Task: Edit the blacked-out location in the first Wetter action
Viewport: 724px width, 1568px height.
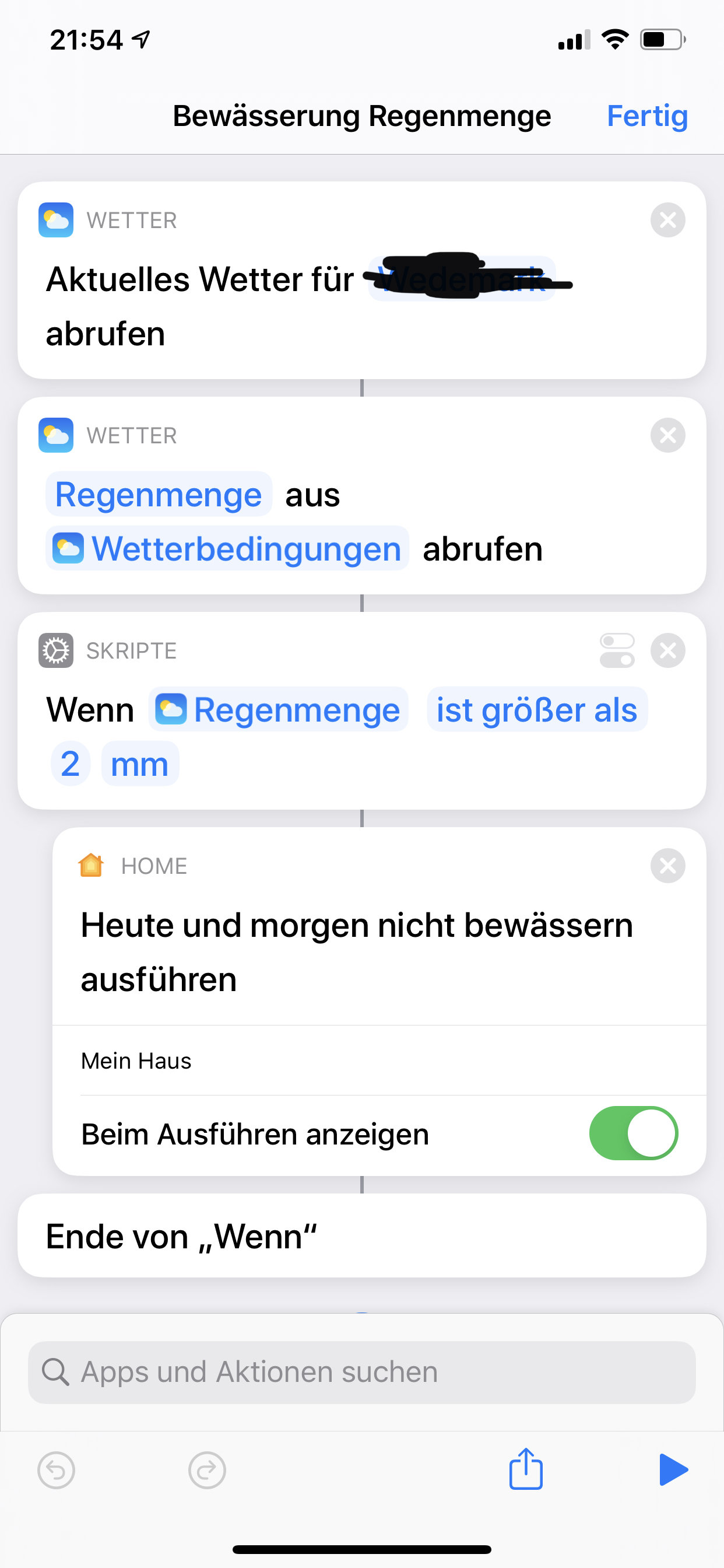Action: 462,279
